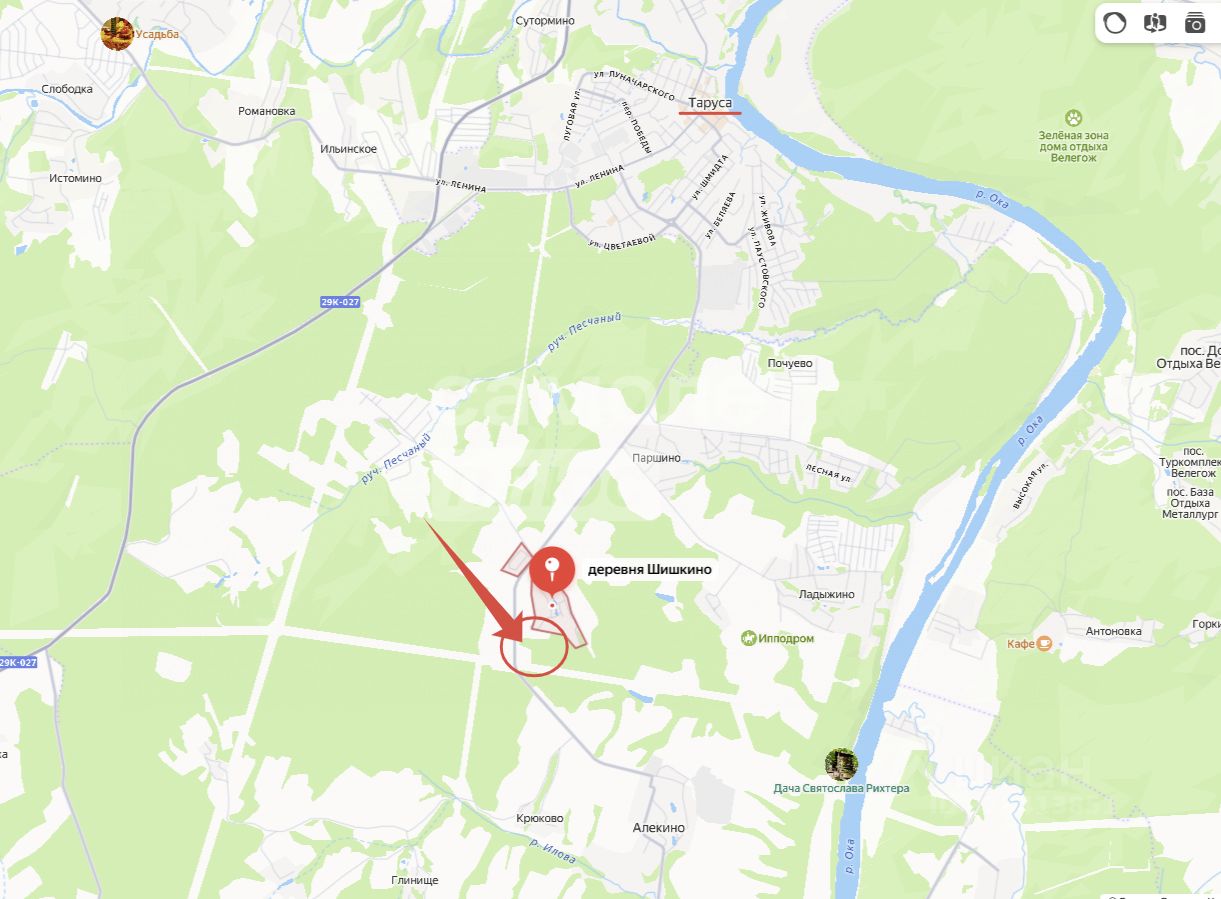Select the Ипподром map marker
The width and height of the screenshot is (1221, 899).
pos(748,638)
